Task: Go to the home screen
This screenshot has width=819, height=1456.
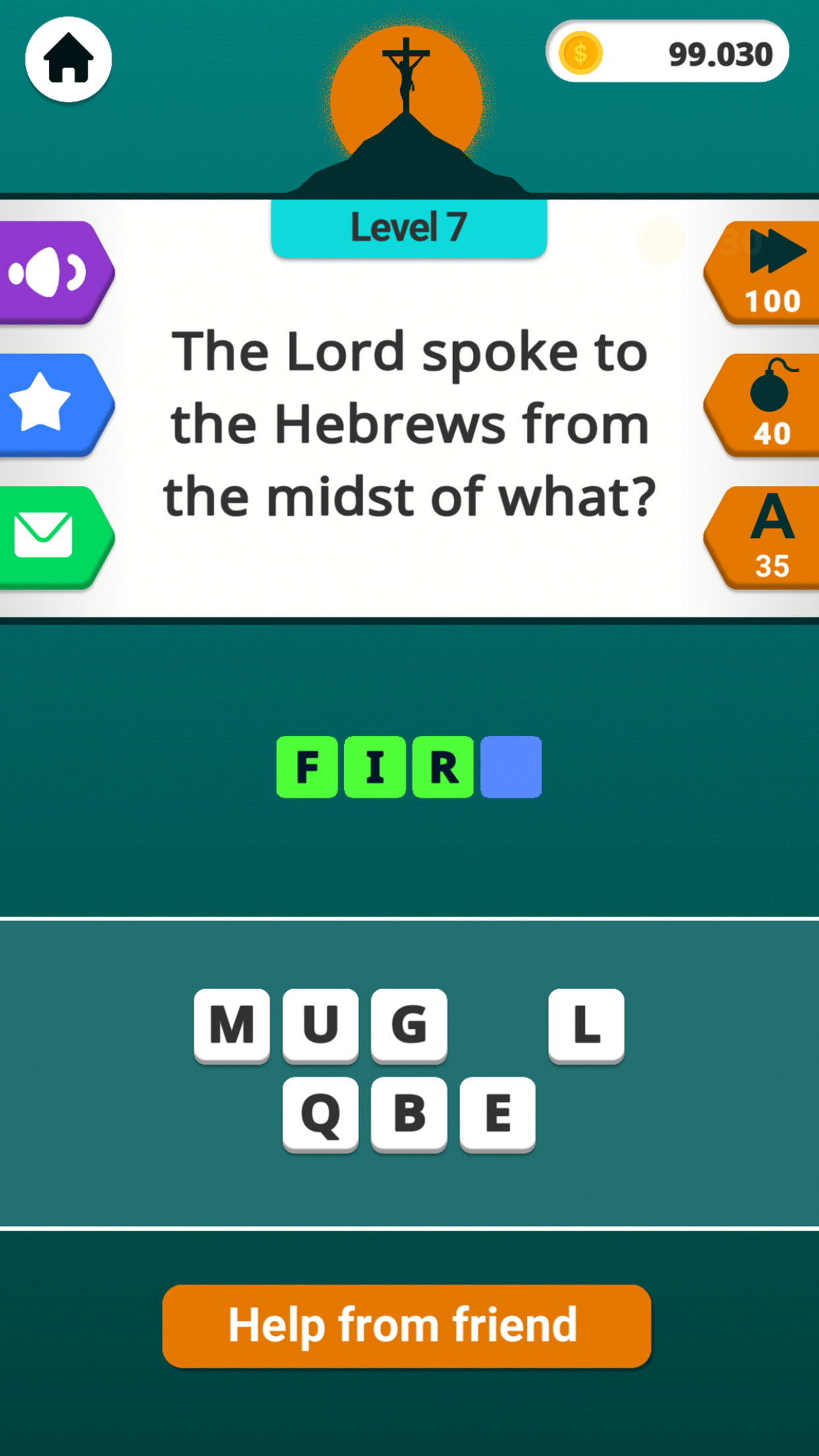Action: point(69,59)
